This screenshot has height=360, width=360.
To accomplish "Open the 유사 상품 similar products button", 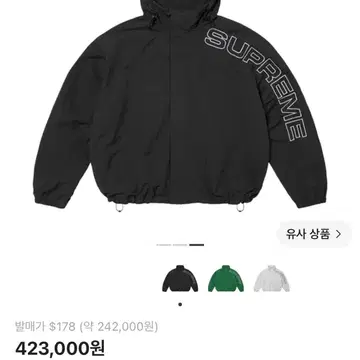I will tap(314, 234).
